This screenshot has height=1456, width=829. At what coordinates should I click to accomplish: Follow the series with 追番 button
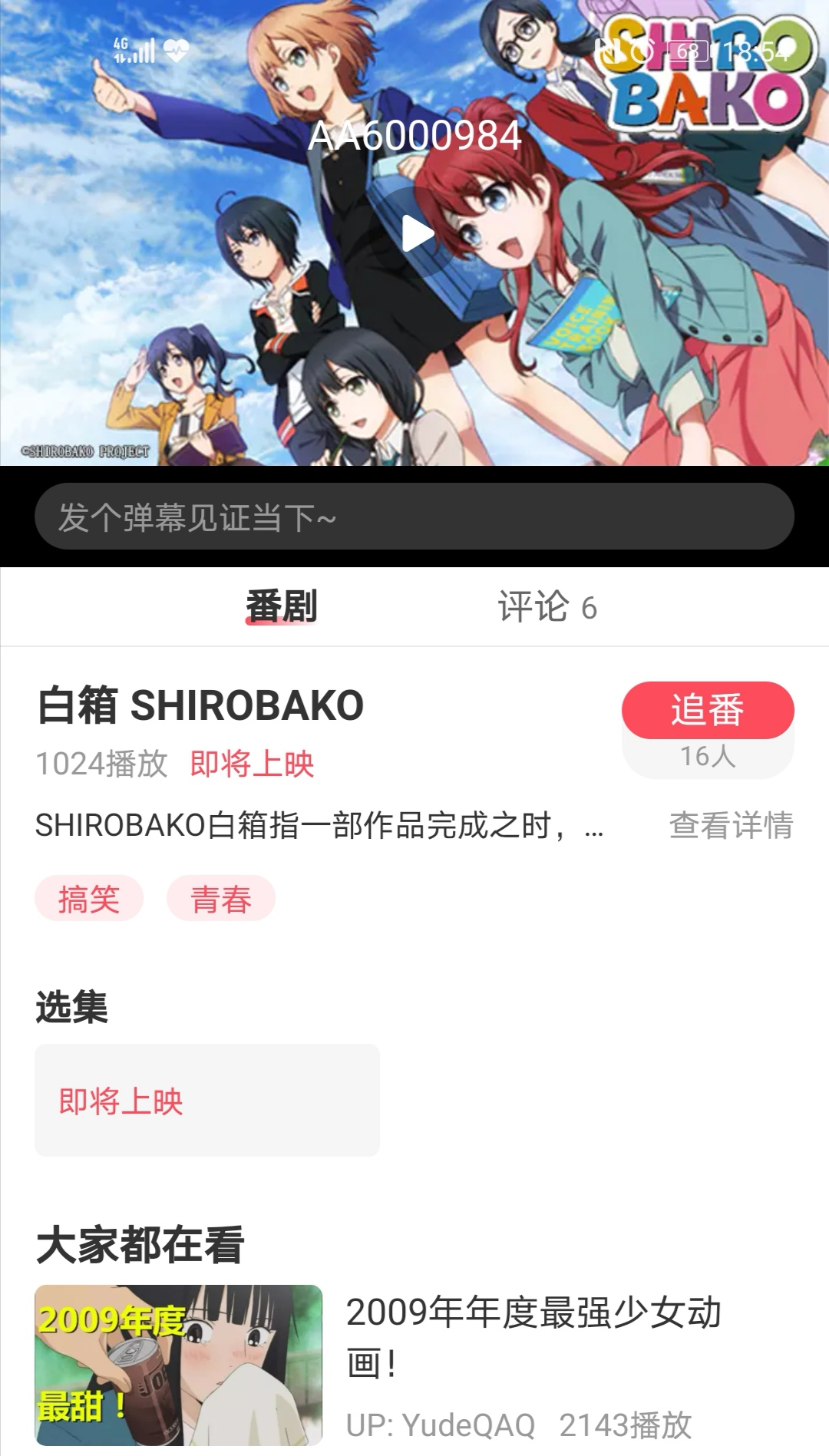(x=707, y=710)
